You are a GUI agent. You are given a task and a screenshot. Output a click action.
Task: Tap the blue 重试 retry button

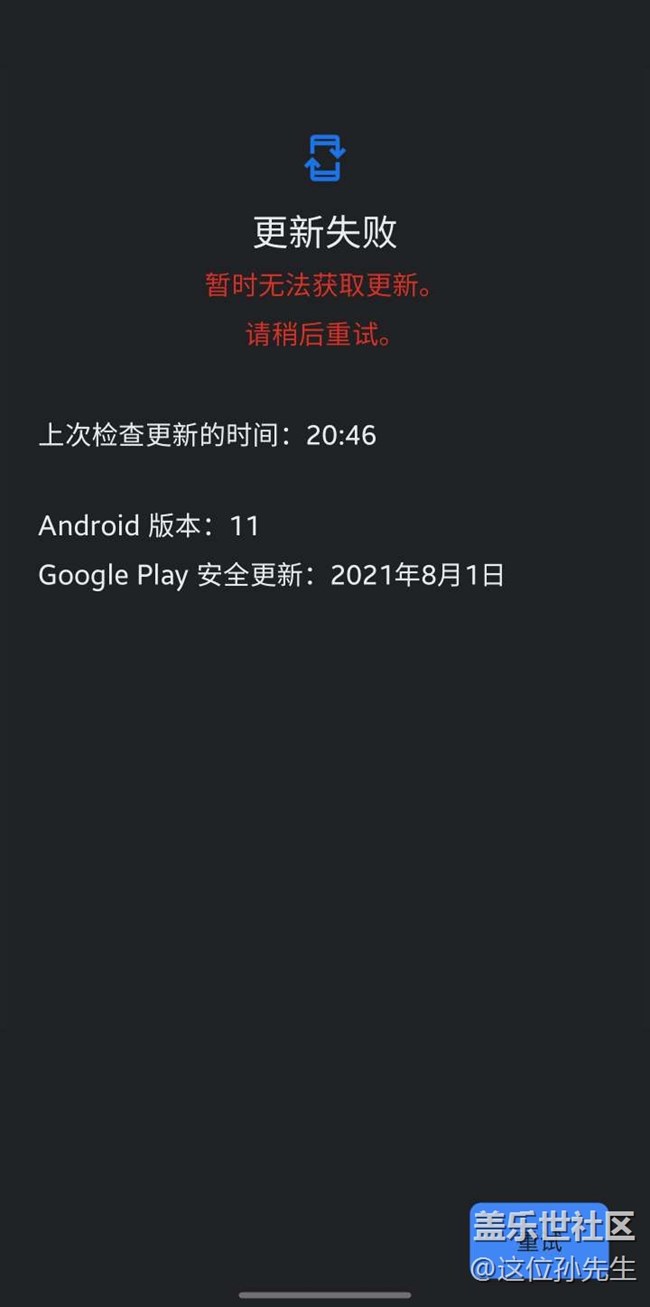click(539, 1241)
